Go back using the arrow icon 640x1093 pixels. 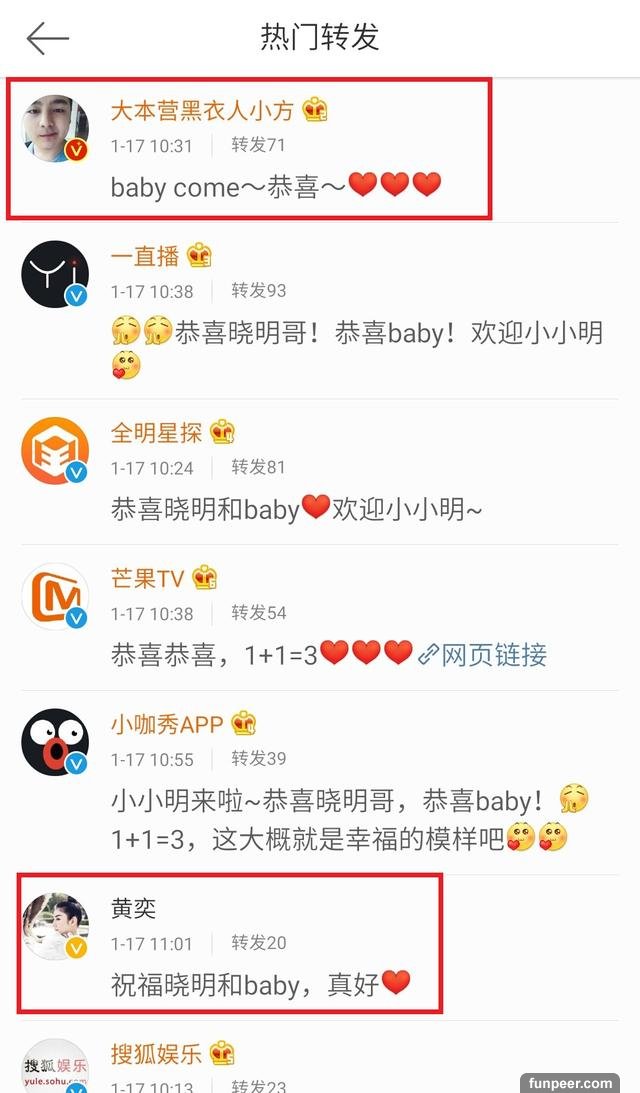(x=47, y=39)
